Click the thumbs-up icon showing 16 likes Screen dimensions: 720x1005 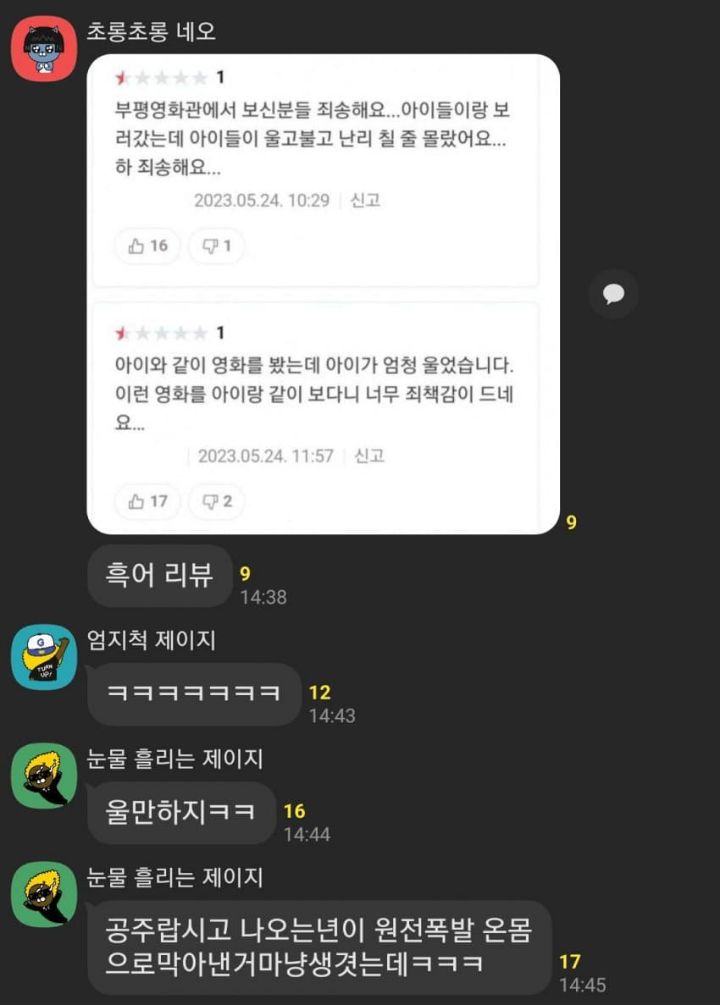click(146, 245)
